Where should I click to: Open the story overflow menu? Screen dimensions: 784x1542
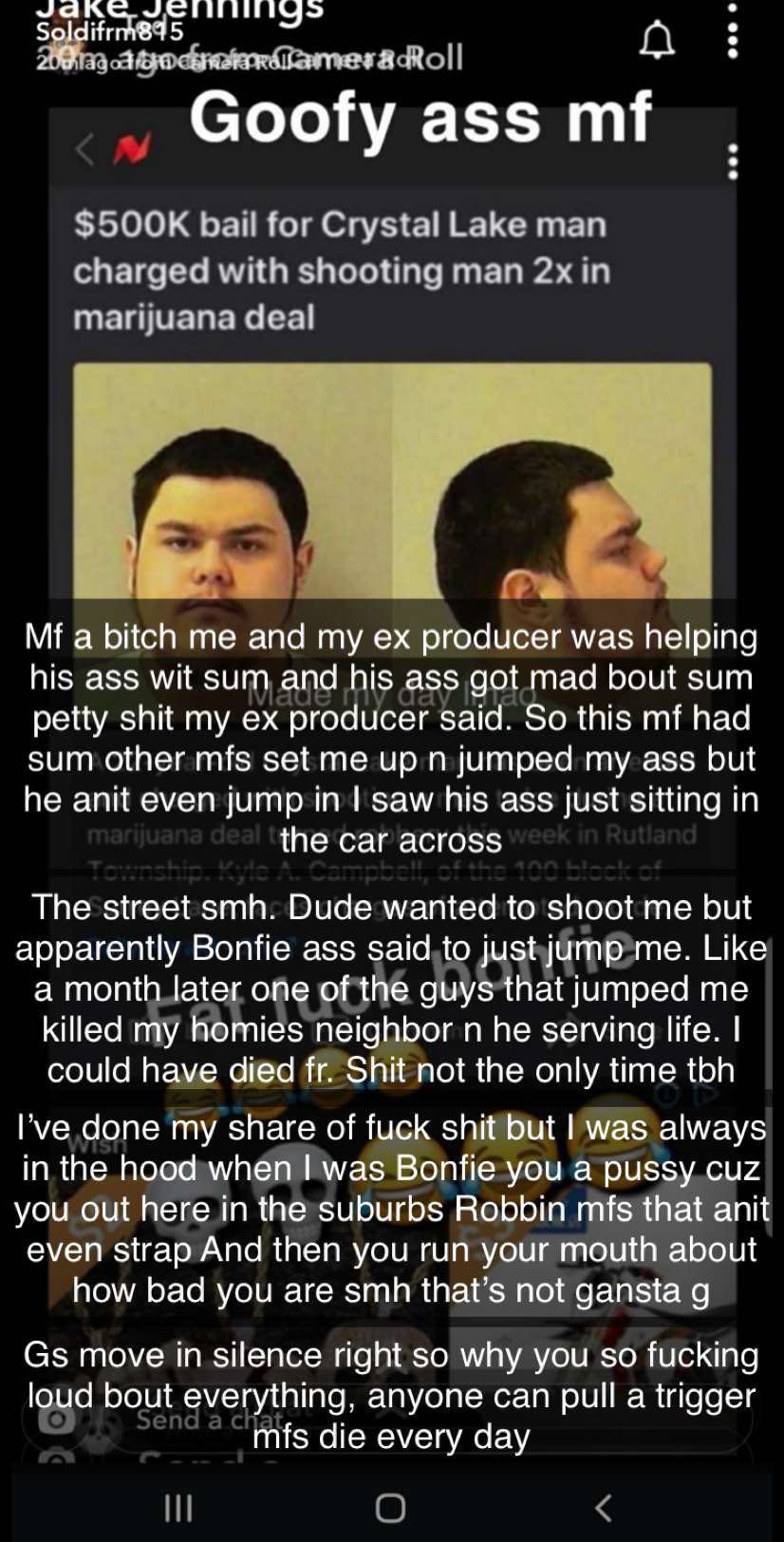(x=732, y=31)
